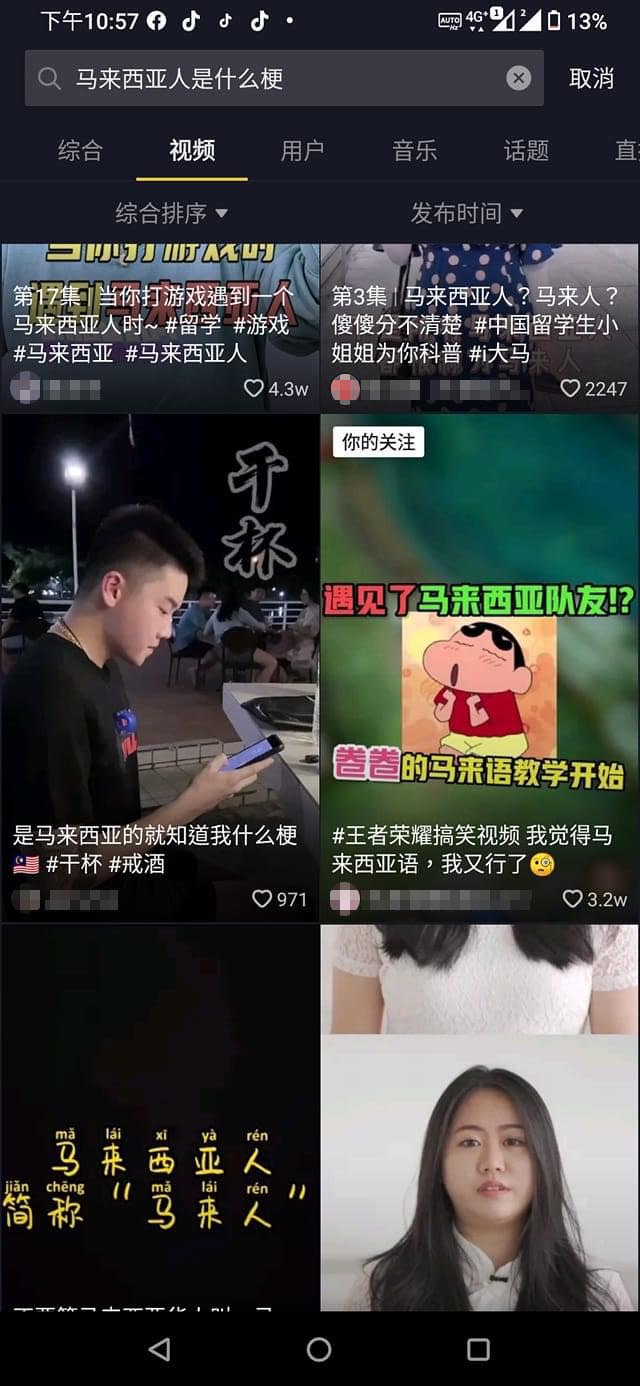Viewport: 640px width, 1386px height.
Task: Expand the 综合排序 sort dropdown
Action: pyautogui.click(x=171, y=213)
